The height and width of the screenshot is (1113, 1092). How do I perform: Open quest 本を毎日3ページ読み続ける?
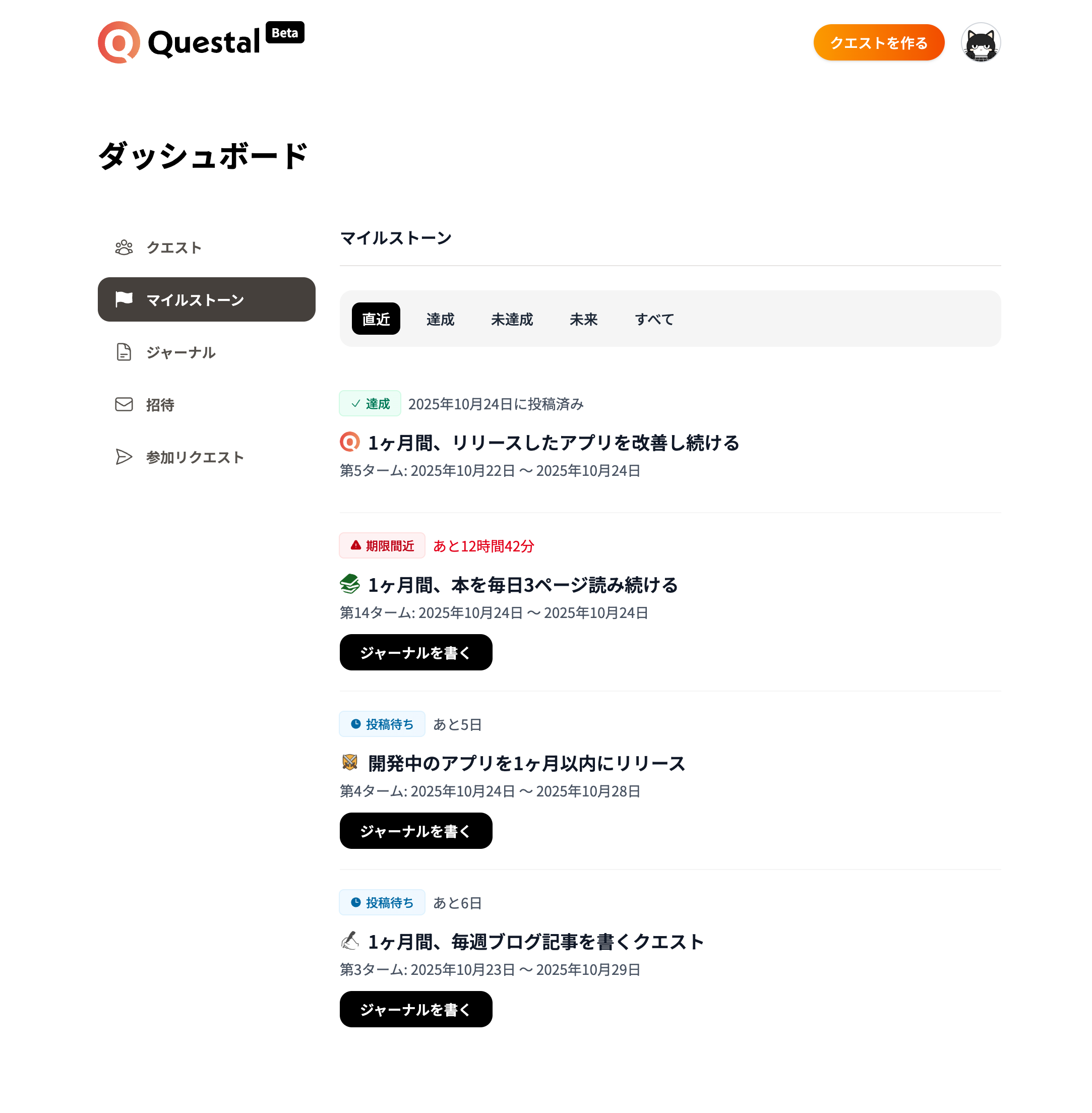click(x=522, y=585)
